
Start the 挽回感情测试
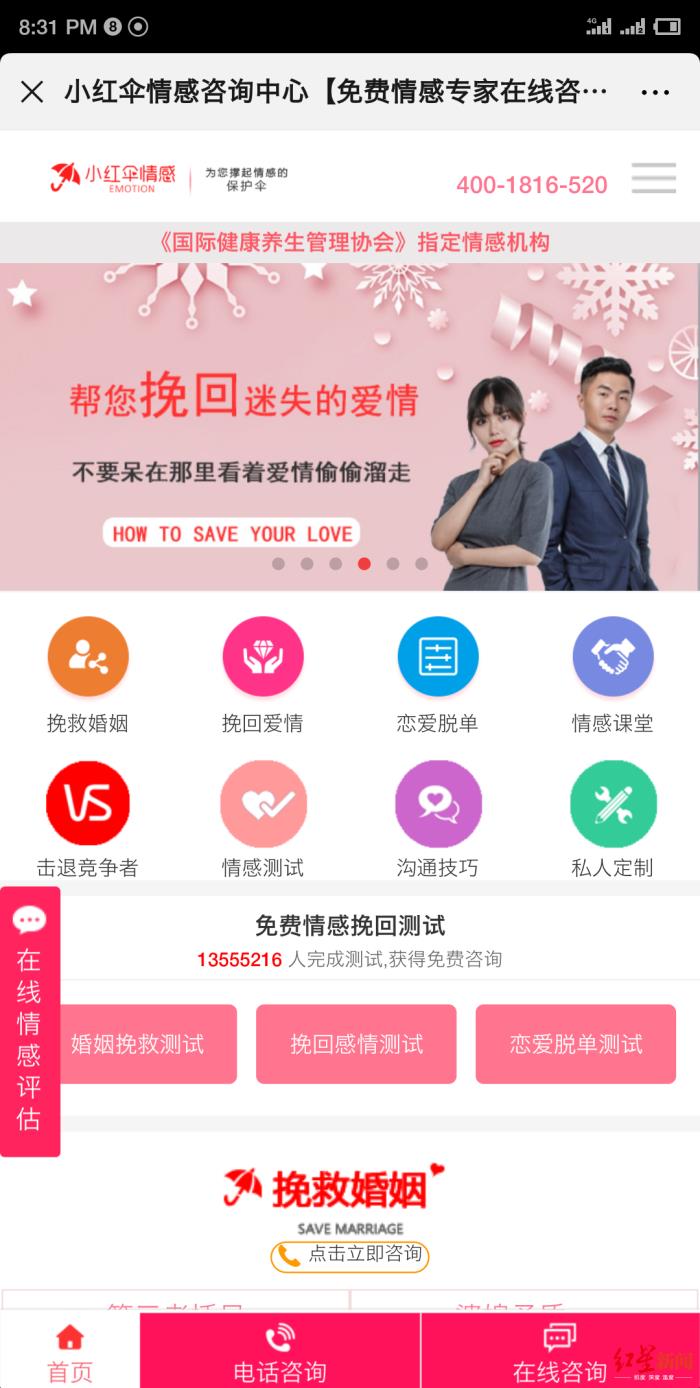[356, 1044]
